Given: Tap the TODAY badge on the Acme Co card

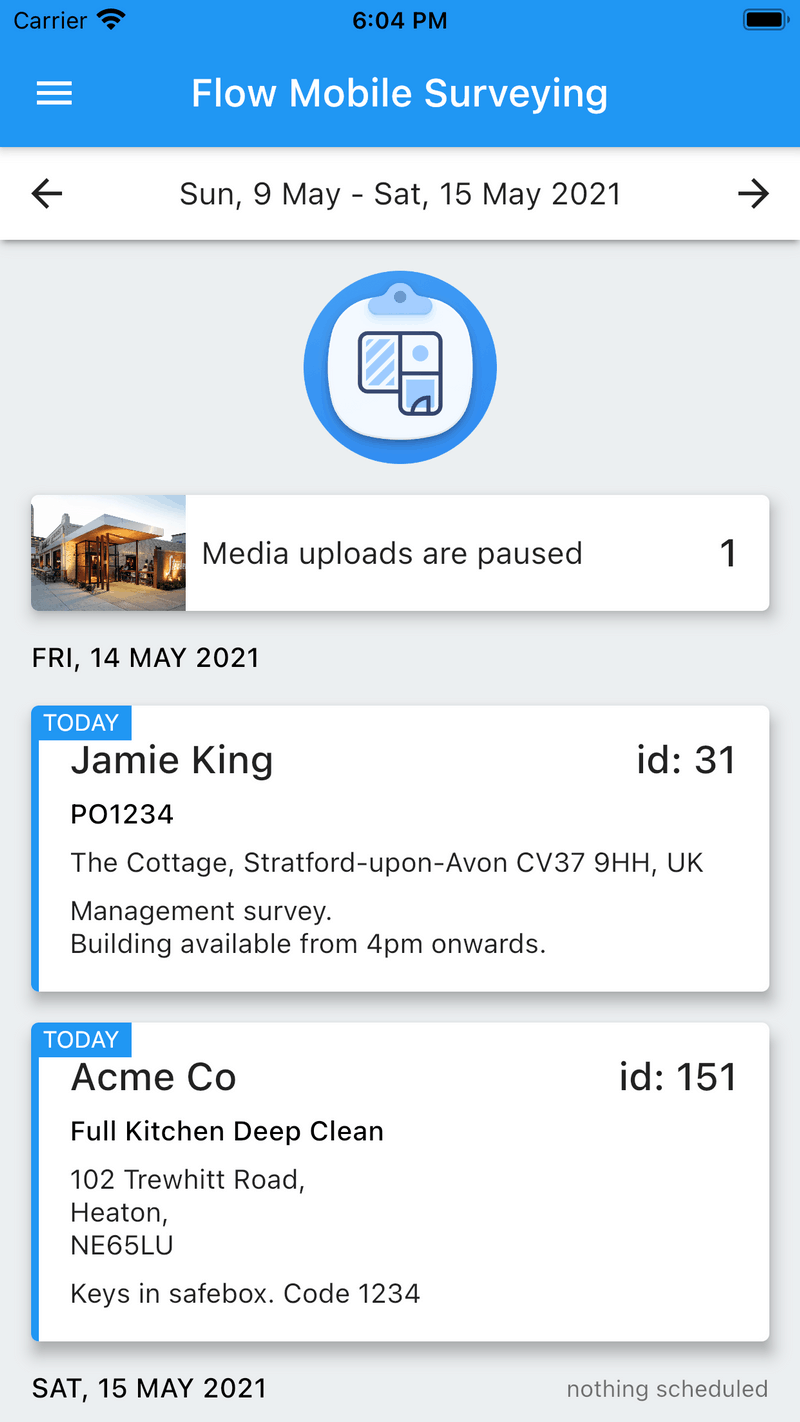Looking at the screenshot, I should 82,1039.
